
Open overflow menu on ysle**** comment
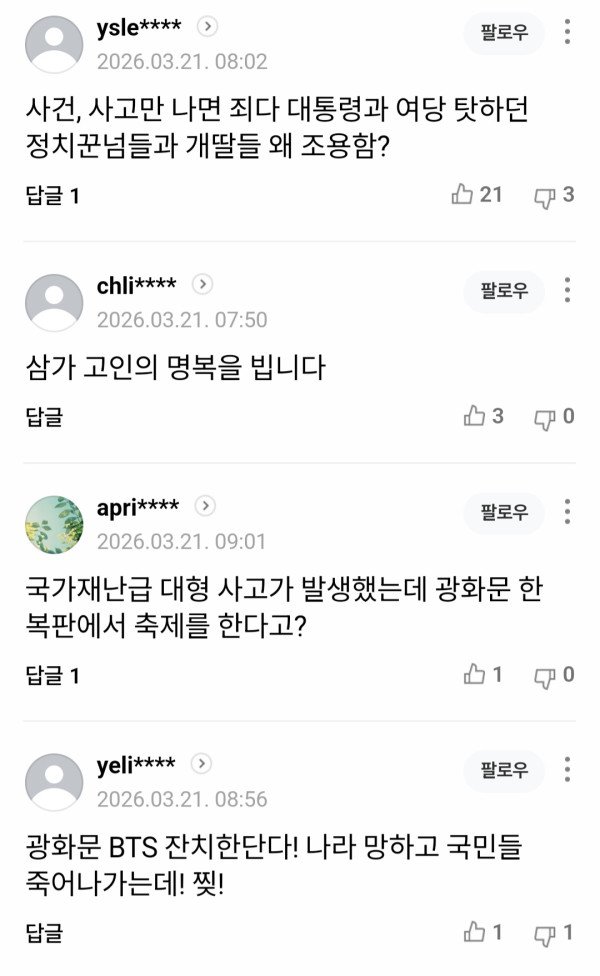tap(567, 32)
